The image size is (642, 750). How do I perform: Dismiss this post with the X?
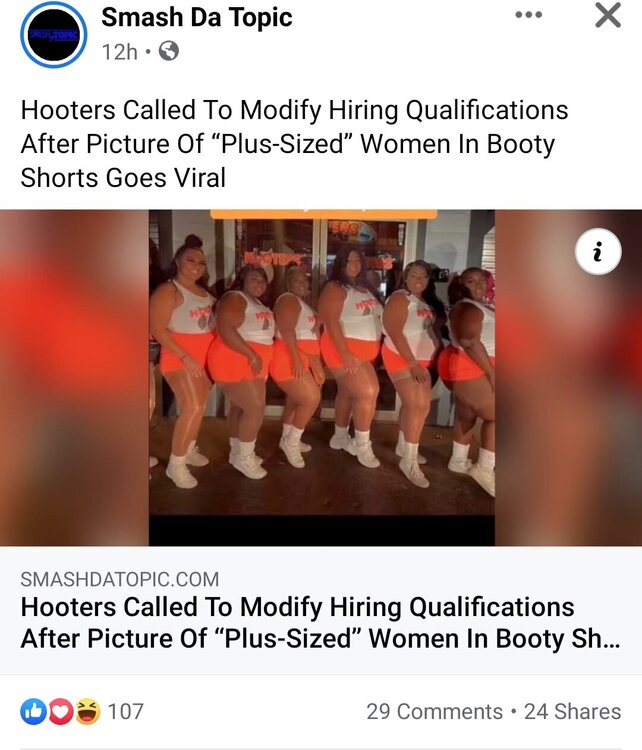tap(607, 16)
